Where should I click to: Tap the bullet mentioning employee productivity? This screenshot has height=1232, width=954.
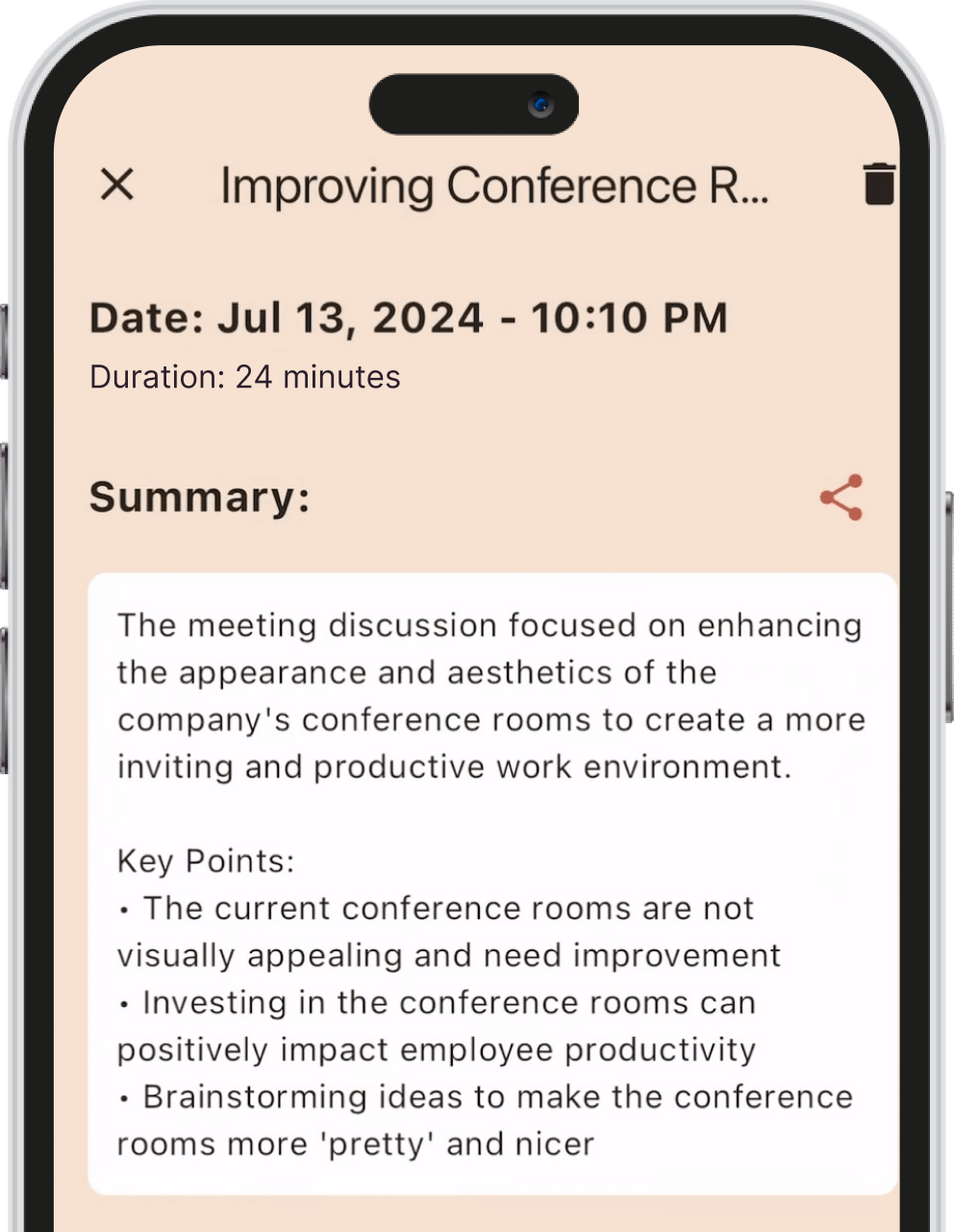coord(436,1025)
